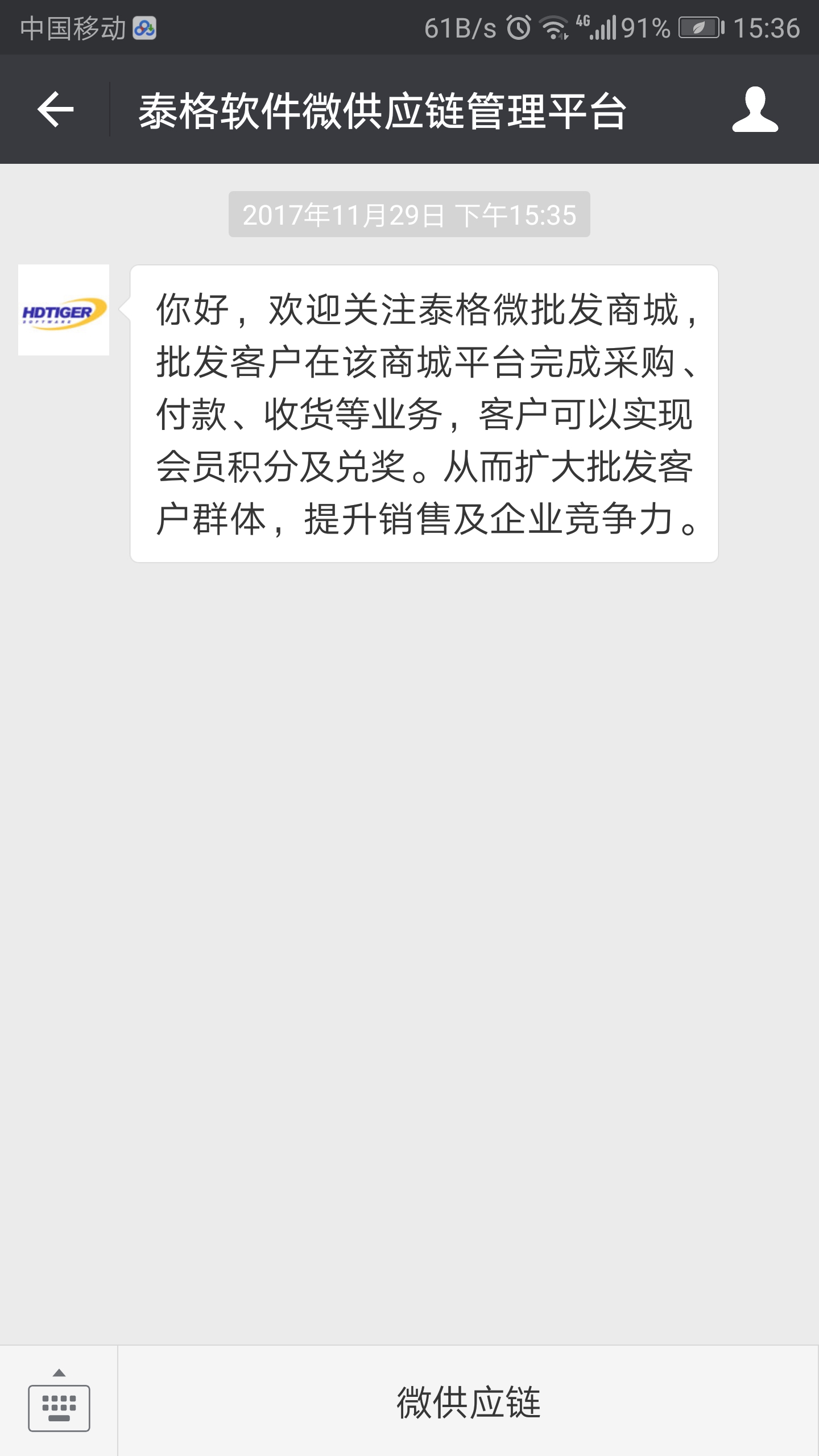The image size is (819, 1456).
Task: Go back using the arrow icon
Action: click(55, 109)
